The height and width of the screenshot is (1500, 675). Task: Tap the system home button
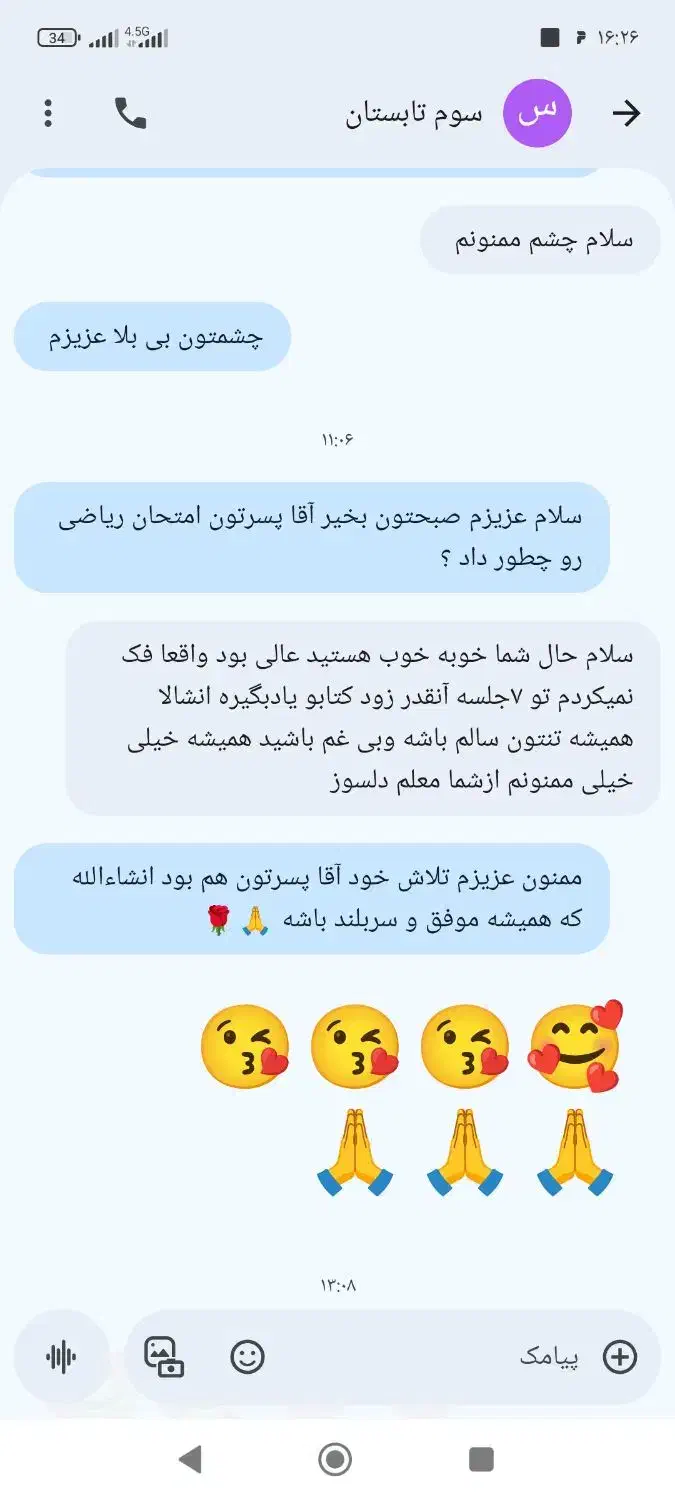click(x=336, y=1459)
